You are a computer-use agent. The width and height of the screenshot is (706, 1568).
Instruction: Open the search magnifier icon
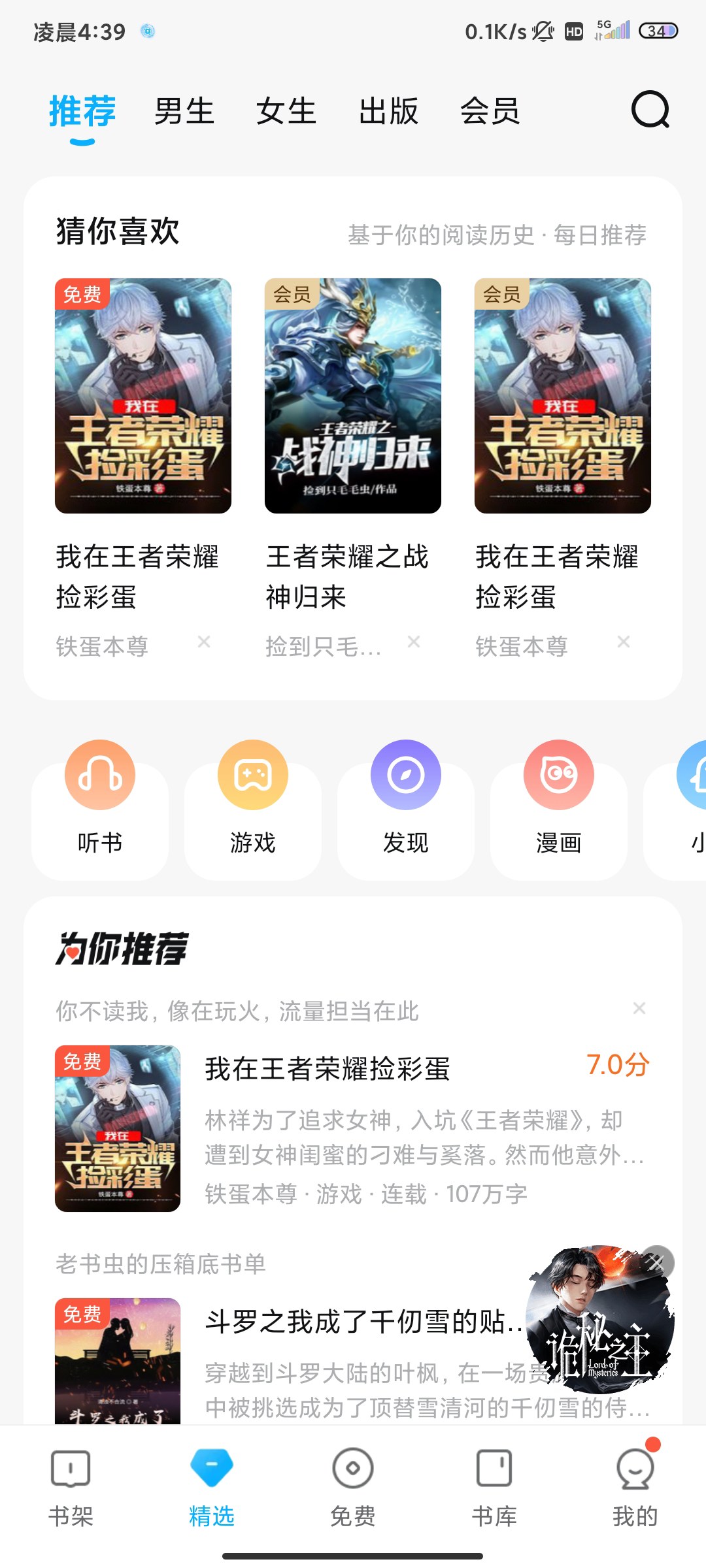[x=650, y=110]
